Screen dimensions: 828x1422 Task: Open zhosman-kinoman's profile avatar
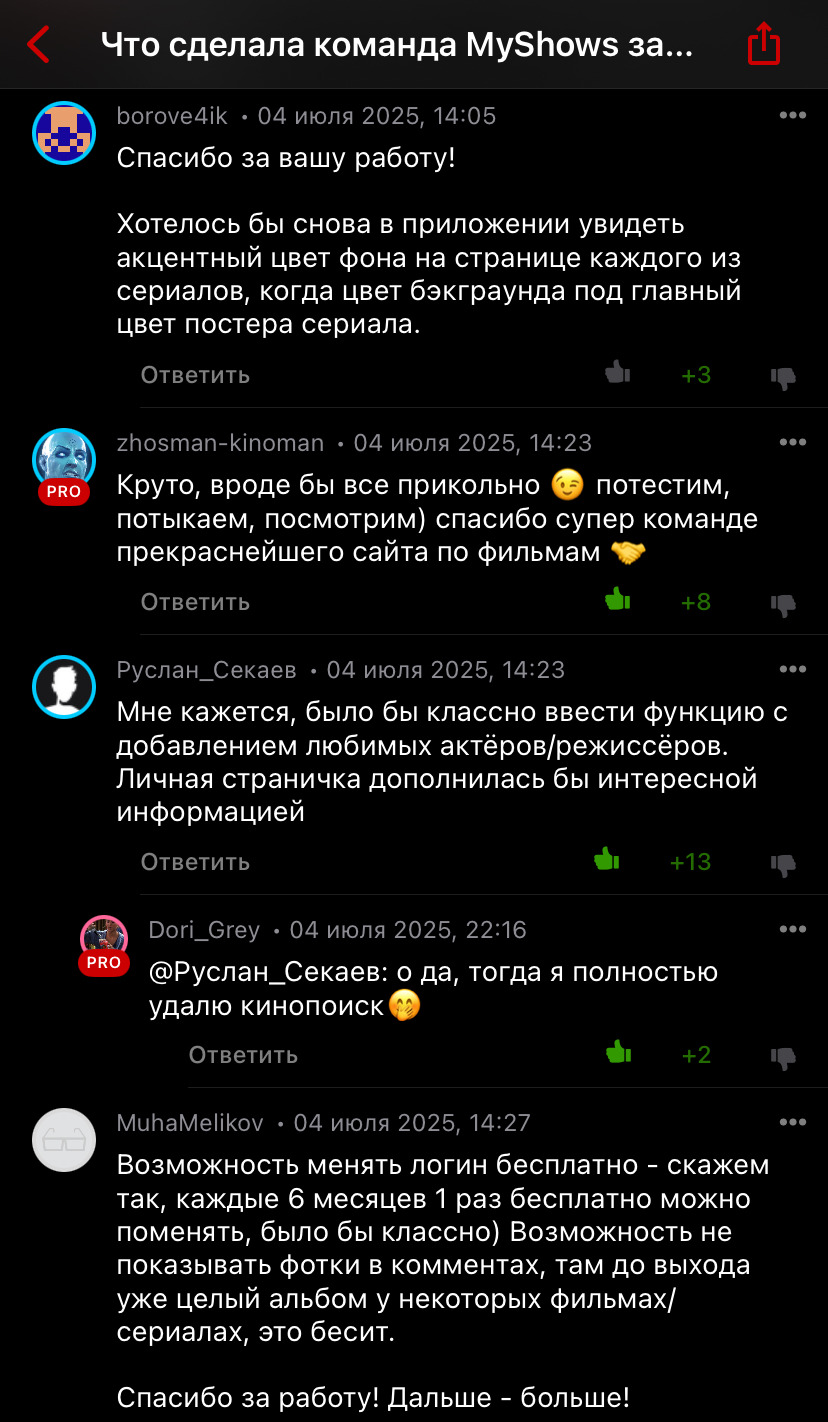pyautogui.click(x=64, y=459)
